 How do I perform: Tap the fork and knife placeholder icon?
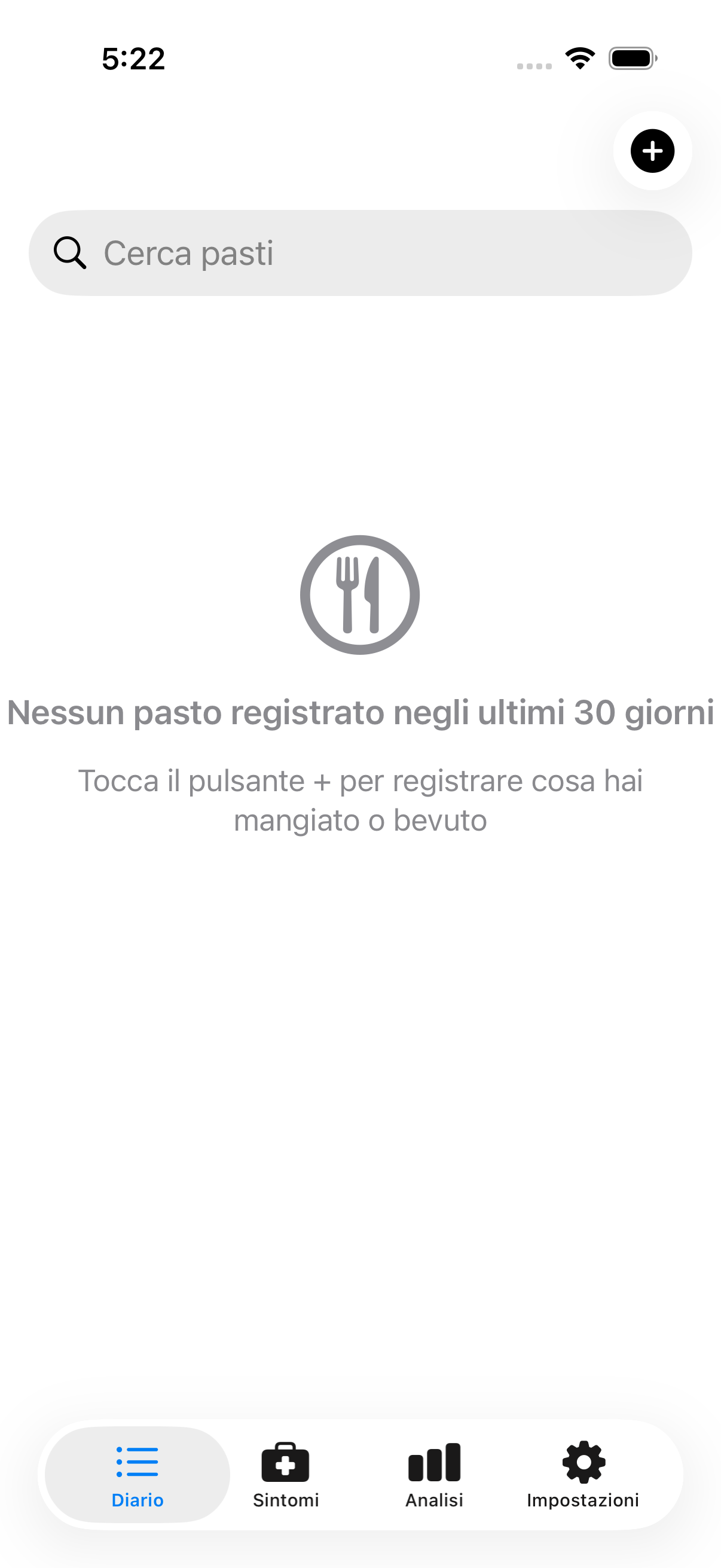point(359,594)
